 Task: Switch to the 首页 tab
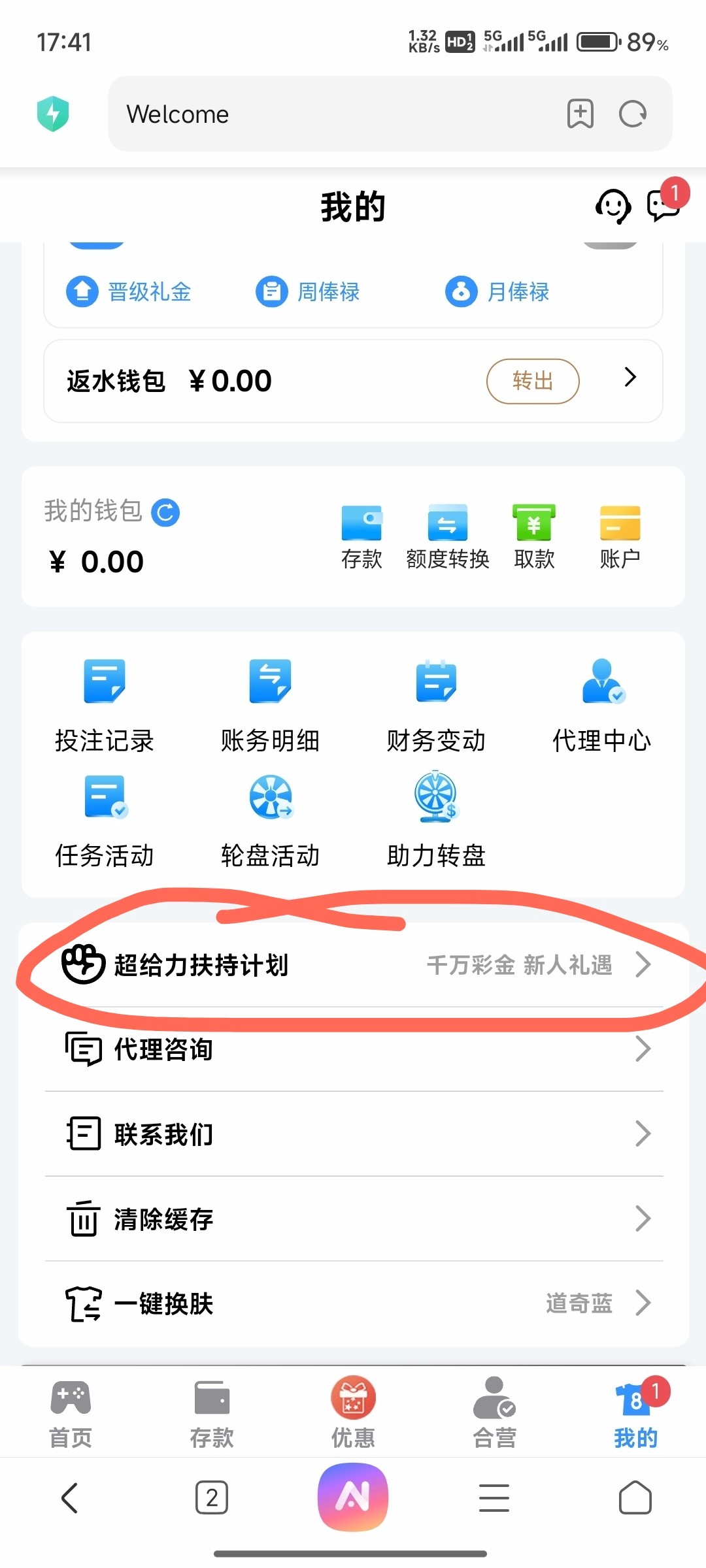(x=71, y=1413)
